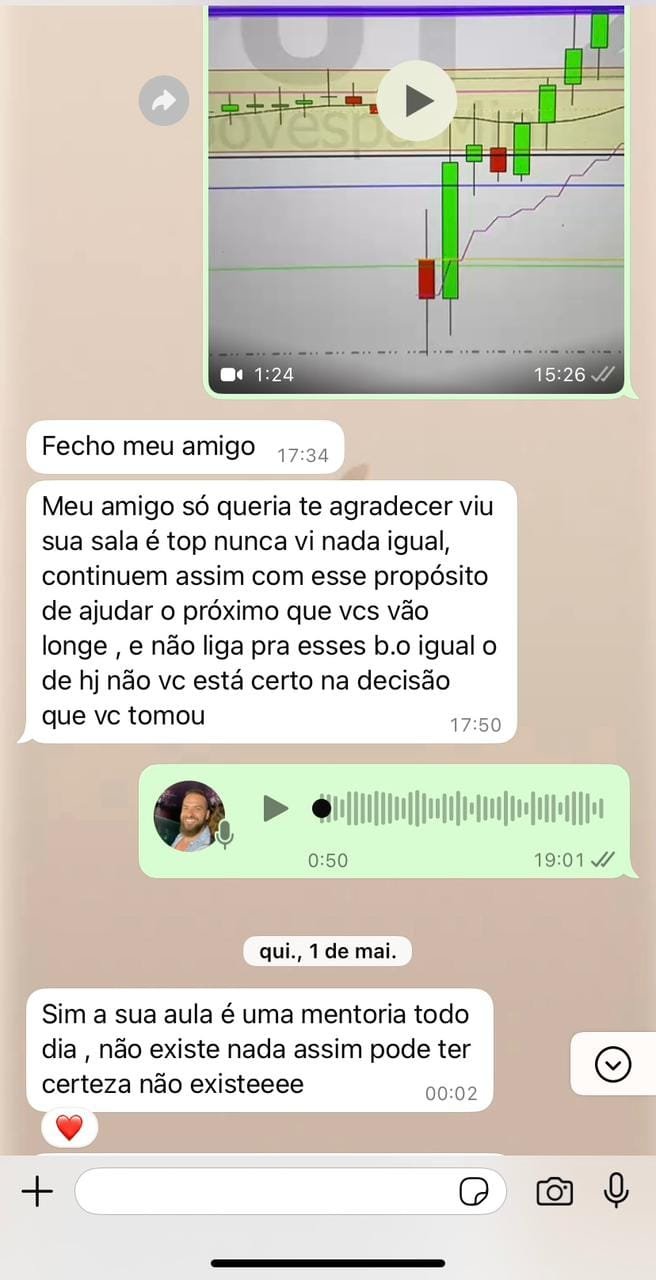Play the 1:24 video message
The width and height of the screenshot is (656, 1280).
417,100
